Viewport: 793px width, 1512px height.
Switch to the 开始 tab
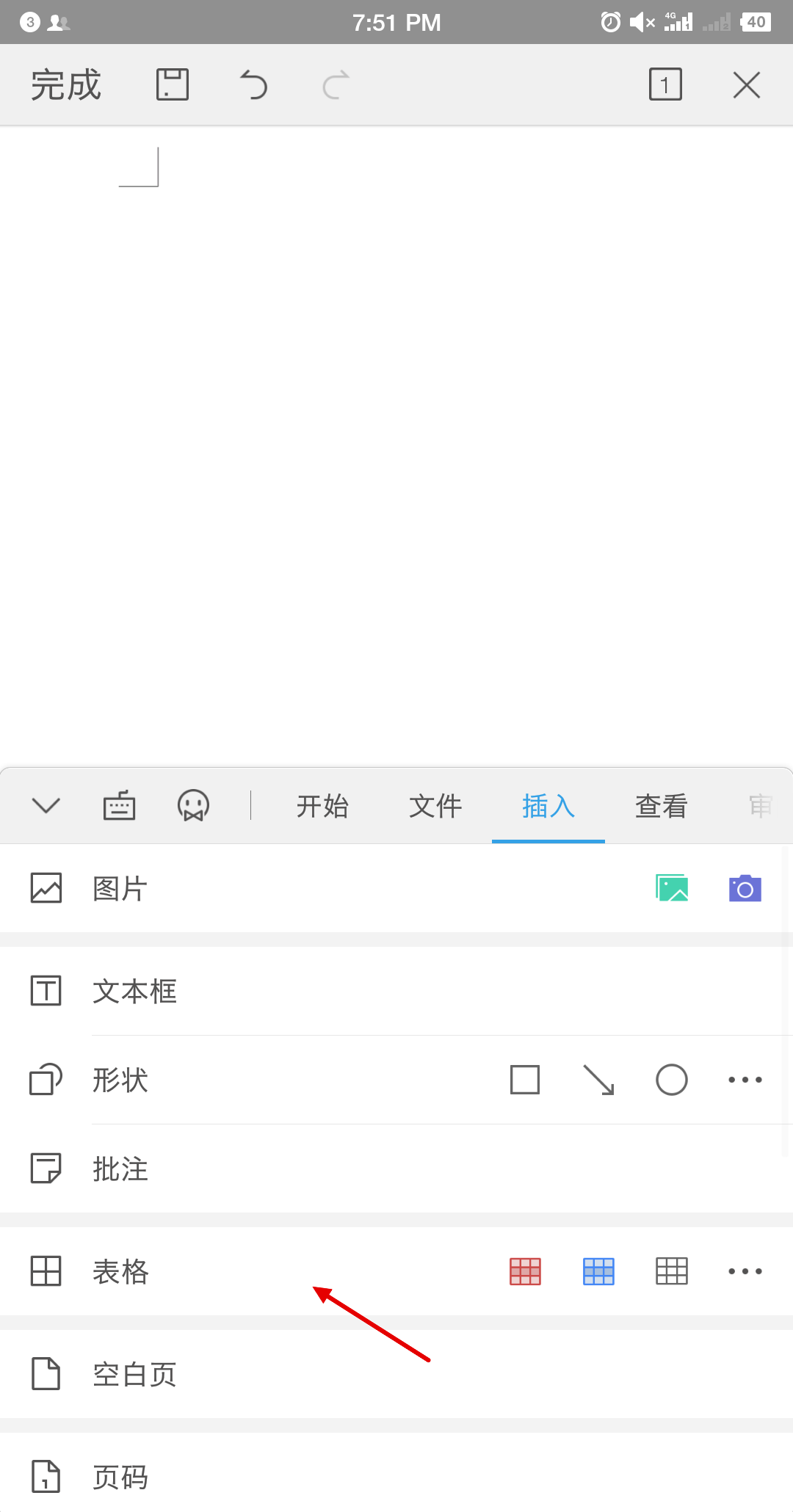(x=322, y=806)
